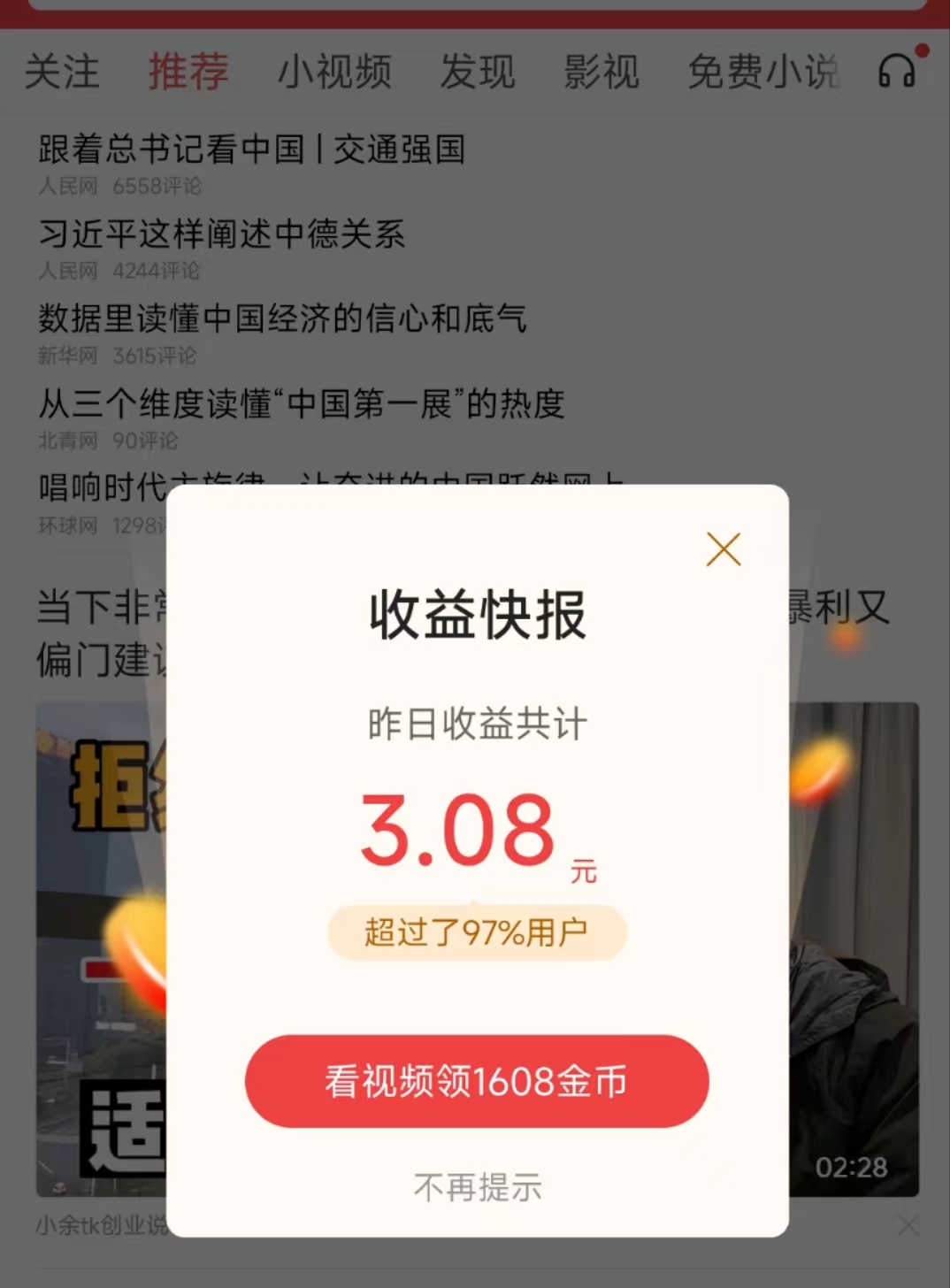Read 数据里读懂中国经济的信心和底气

tap(282, 318)
